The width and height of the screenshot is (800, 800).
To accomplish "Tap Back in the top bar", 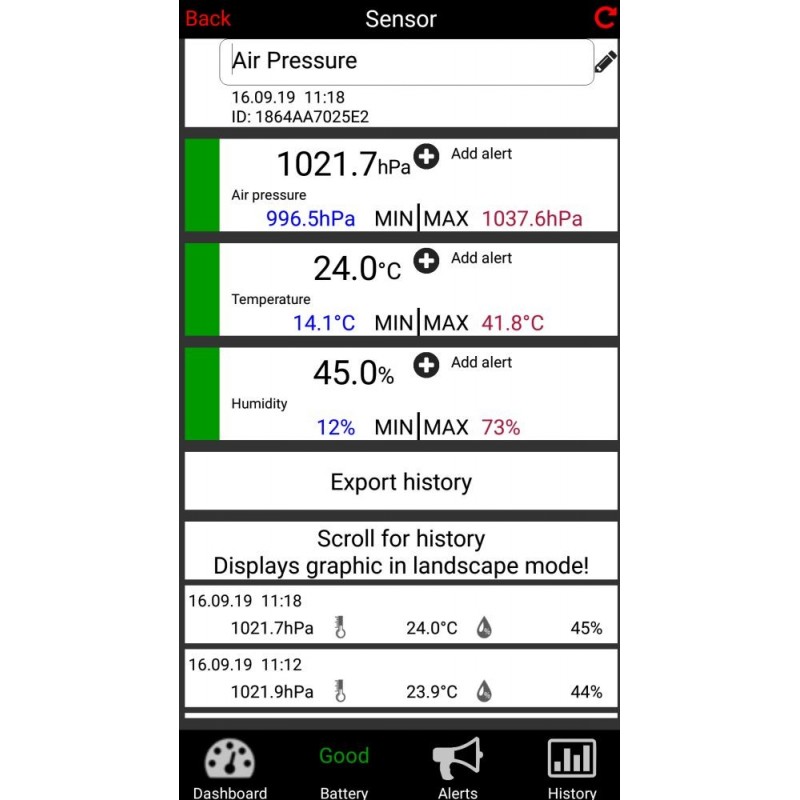I will [208, 18].
